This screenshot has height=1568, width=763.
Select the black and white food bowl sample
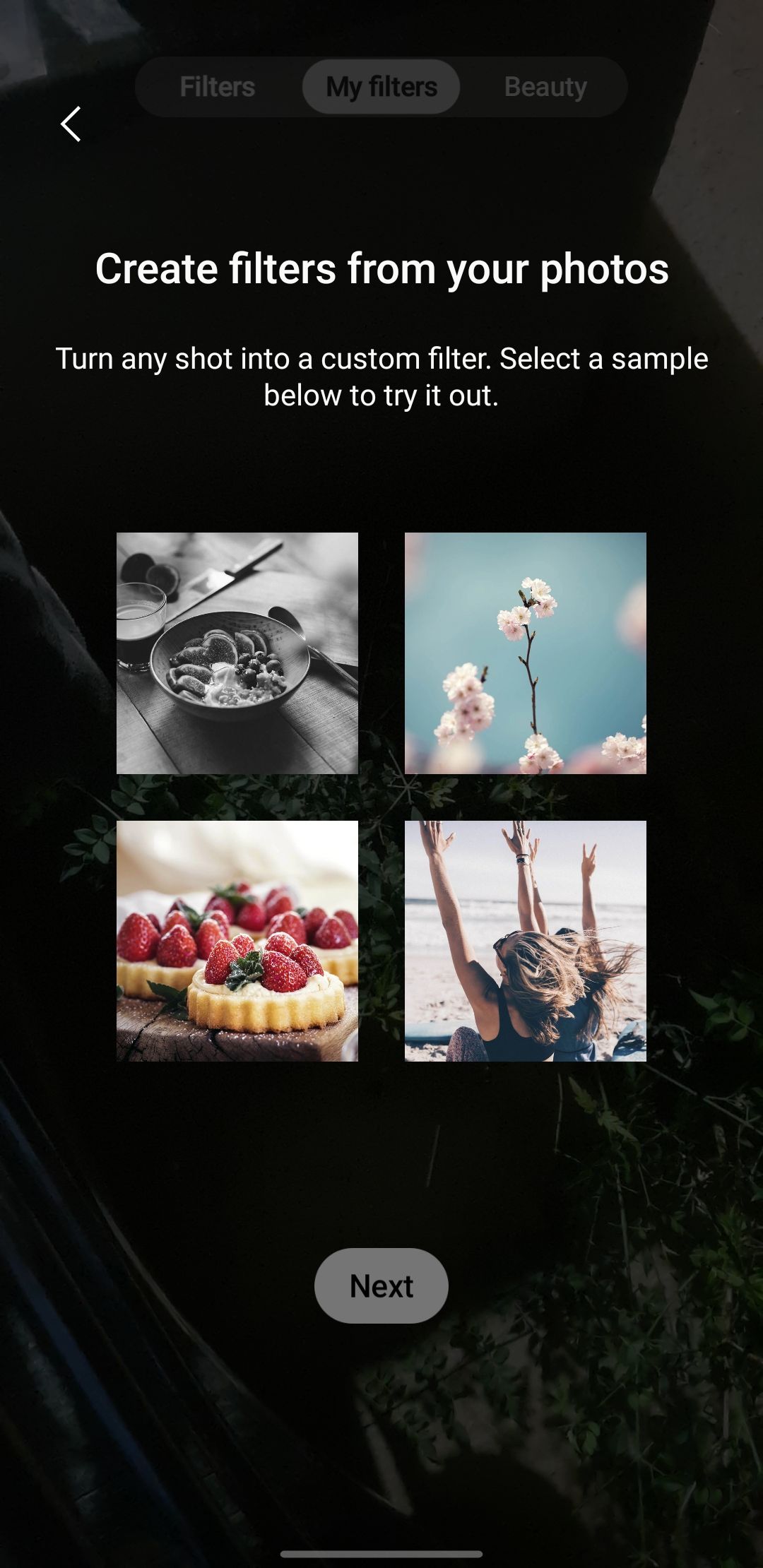pyautogui.click(x=237, y=653)
